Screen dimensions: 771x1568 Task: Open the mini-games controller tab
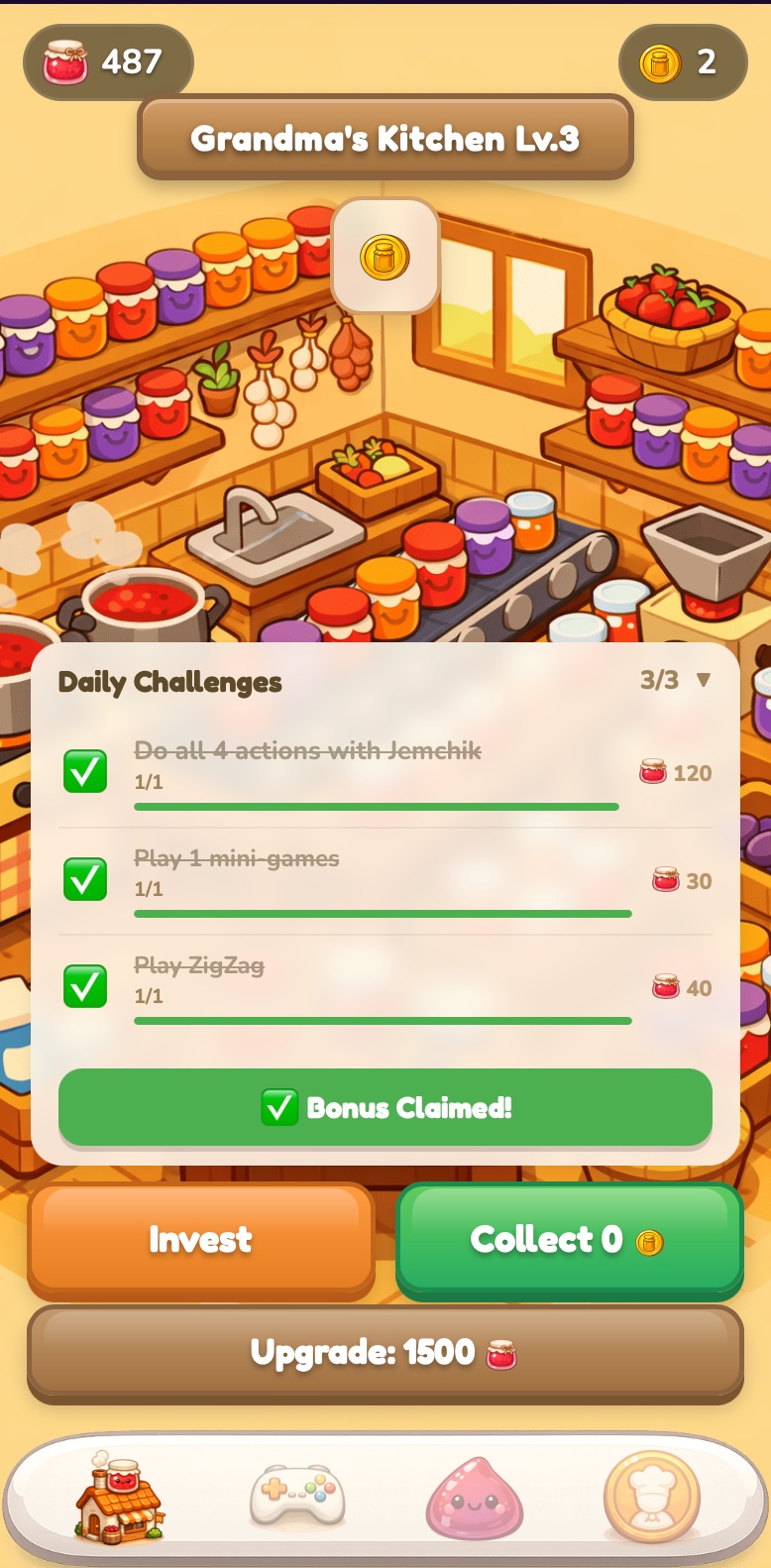[296, 1499]
